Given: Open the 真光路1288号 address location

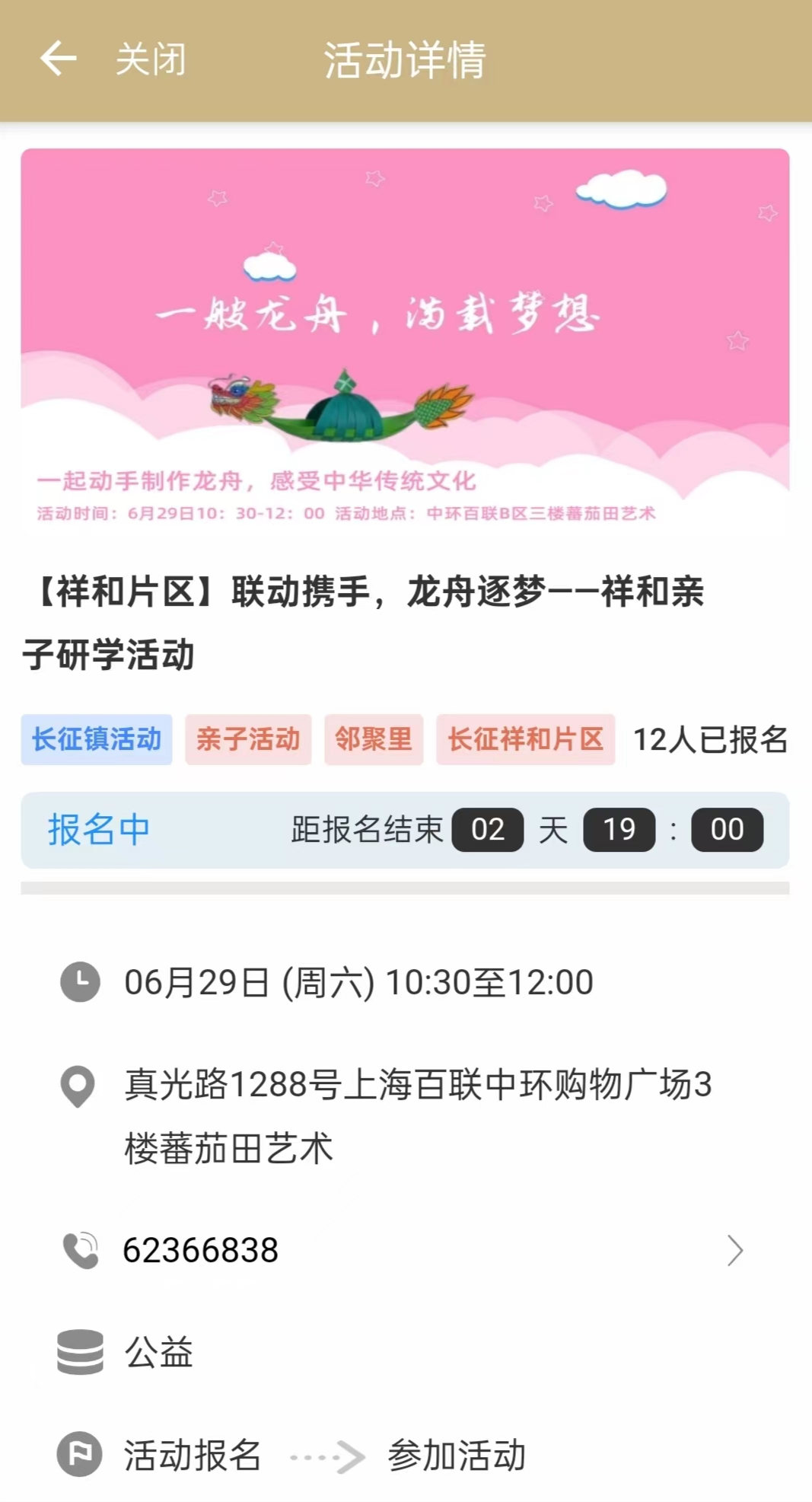Looking at the screenshot, I should point(417,1115).
